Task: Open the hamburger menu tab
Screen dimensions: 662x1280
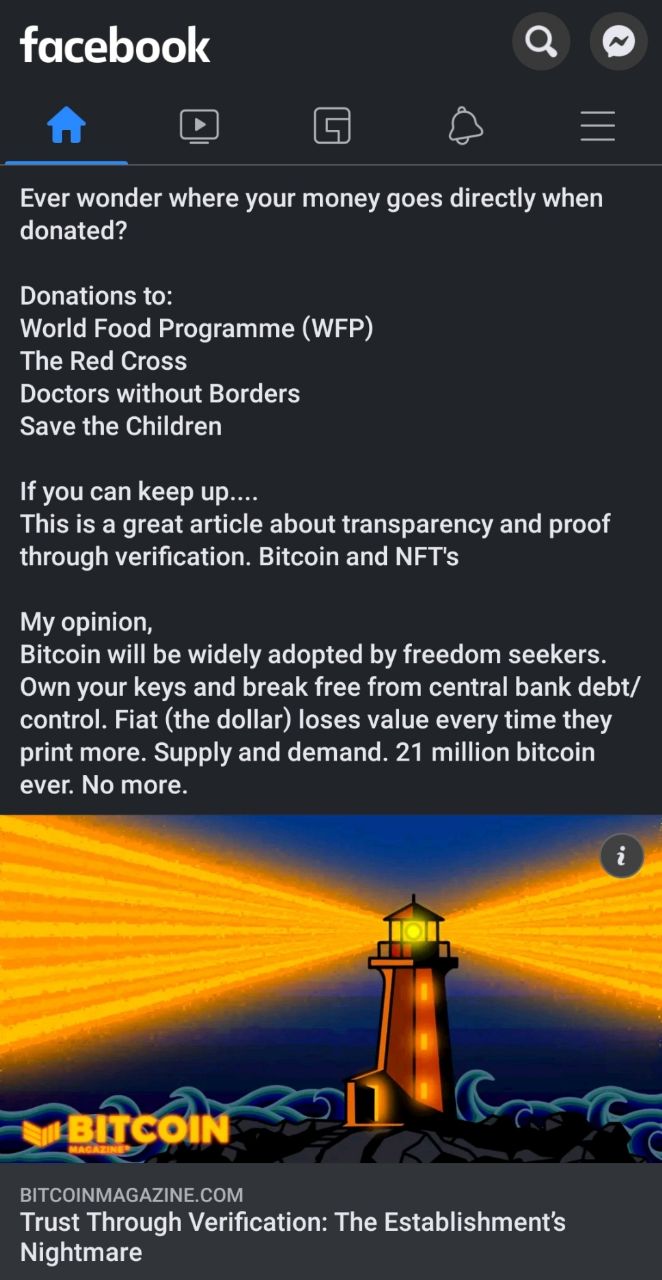Action: pyautogui.click(x=598, y=127)
